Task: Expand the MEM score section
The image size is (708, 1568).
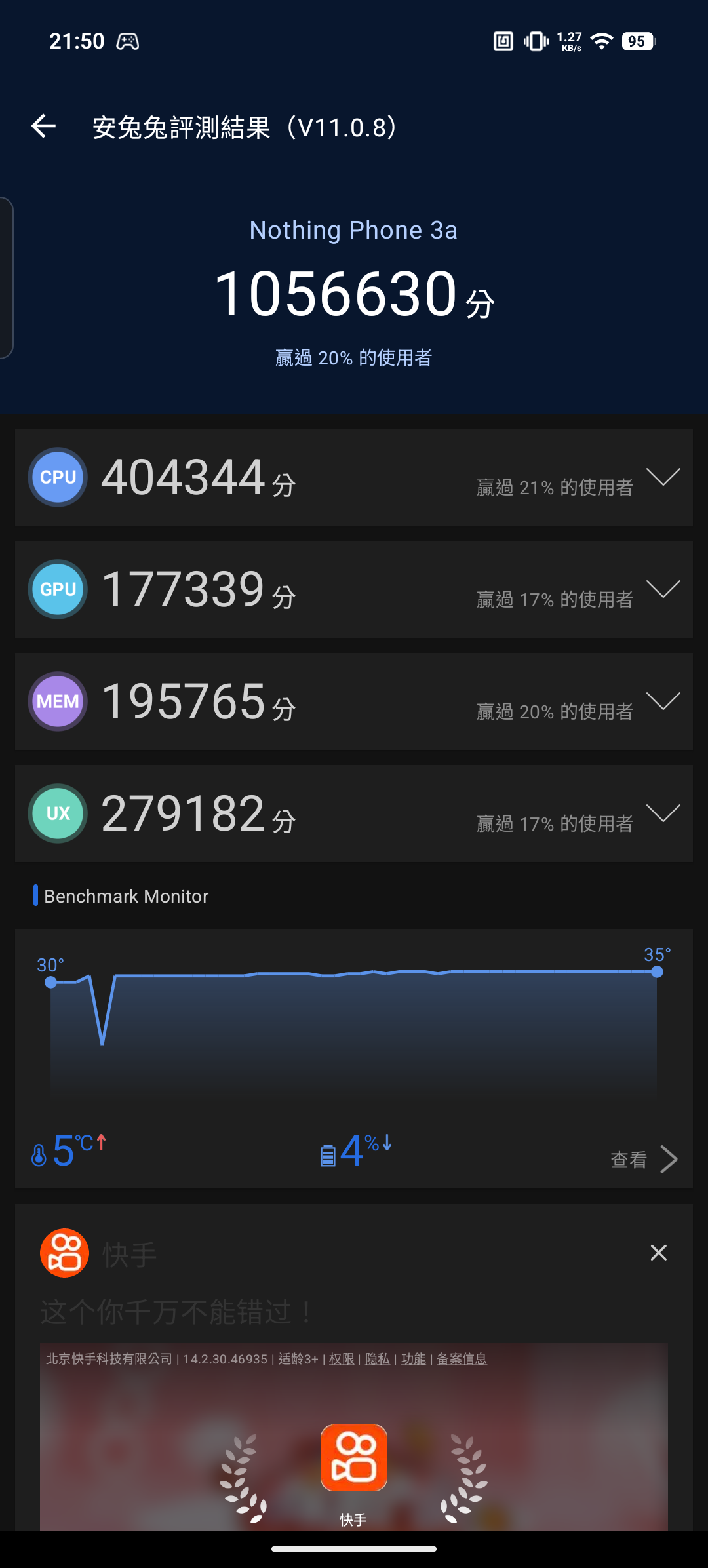Action: (x=663, y=701)
